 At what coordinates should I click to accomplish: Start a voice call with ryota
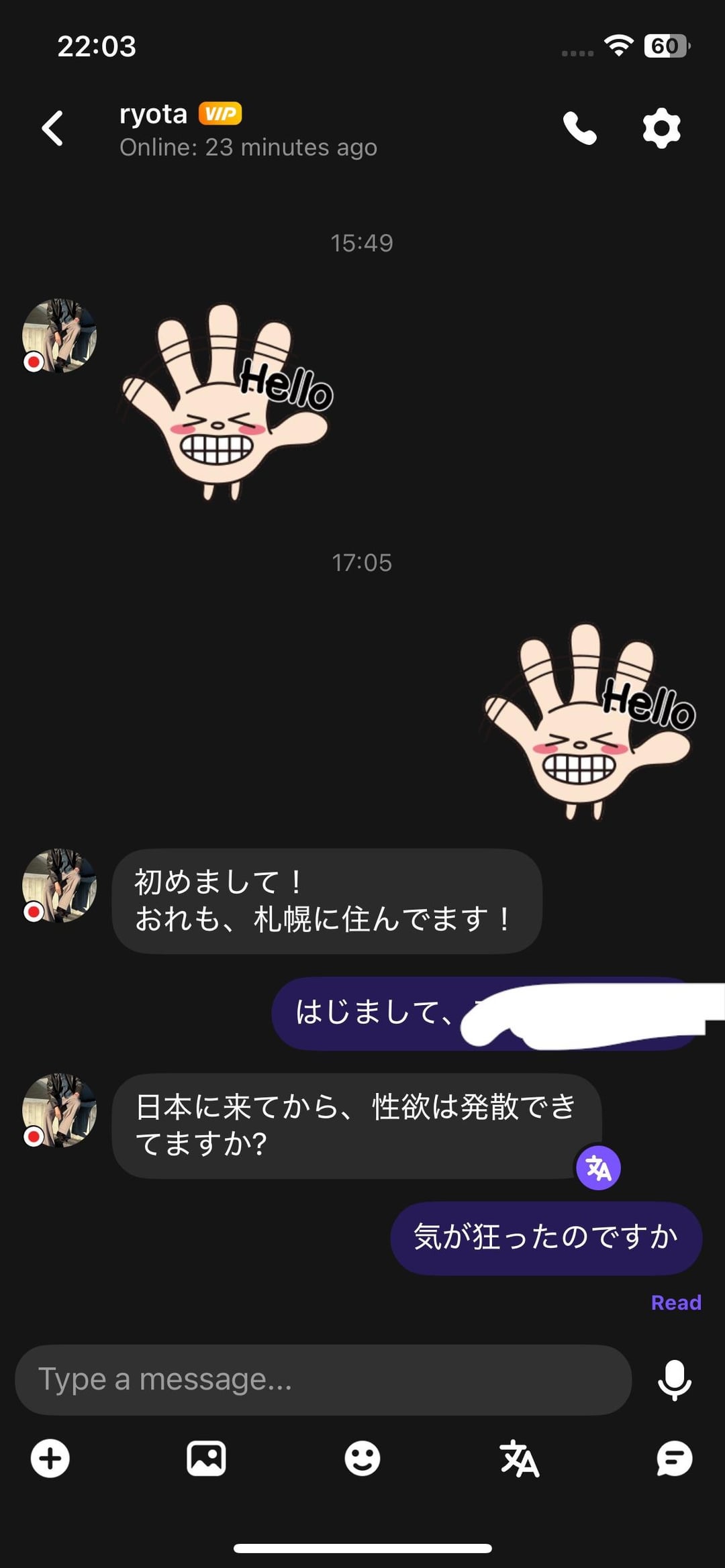(579, 128)
